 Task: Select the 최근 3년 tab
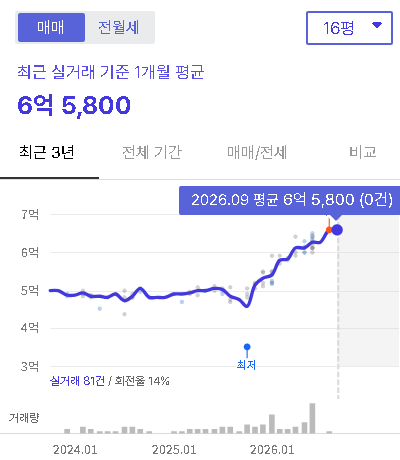click(x=47, y=152)
